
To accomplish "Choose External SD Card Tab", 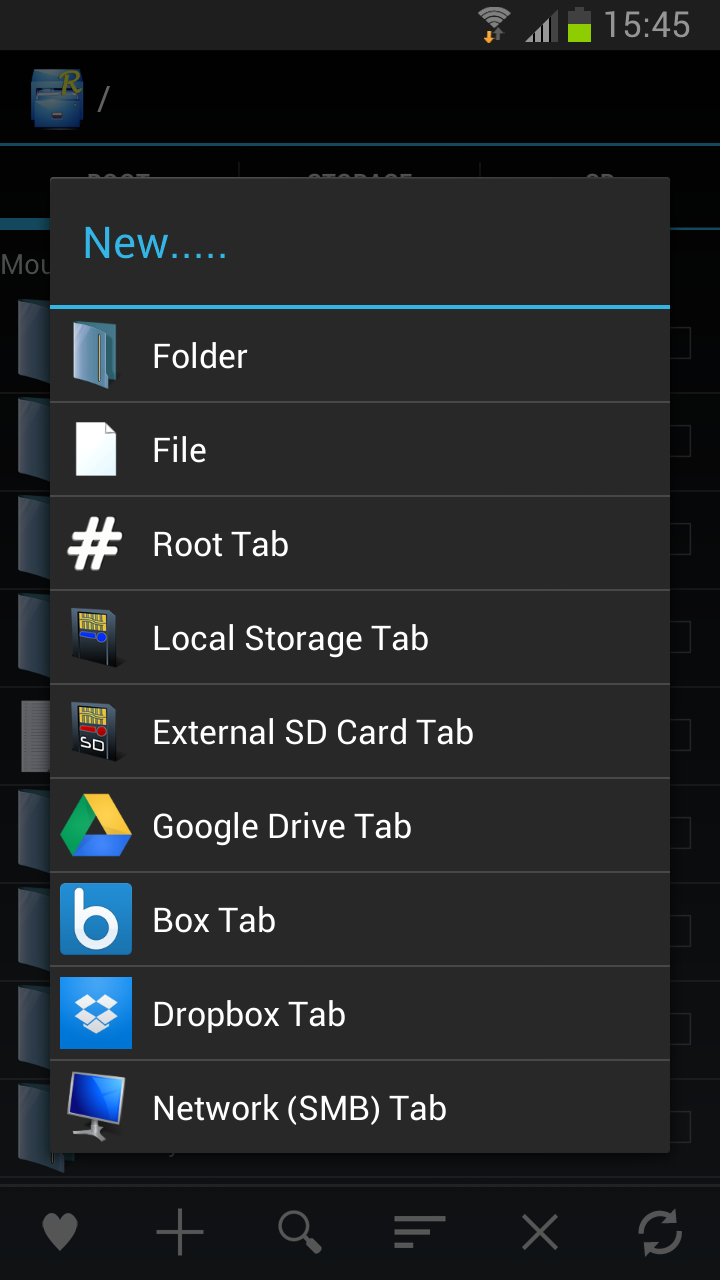I will coord(360,732).
